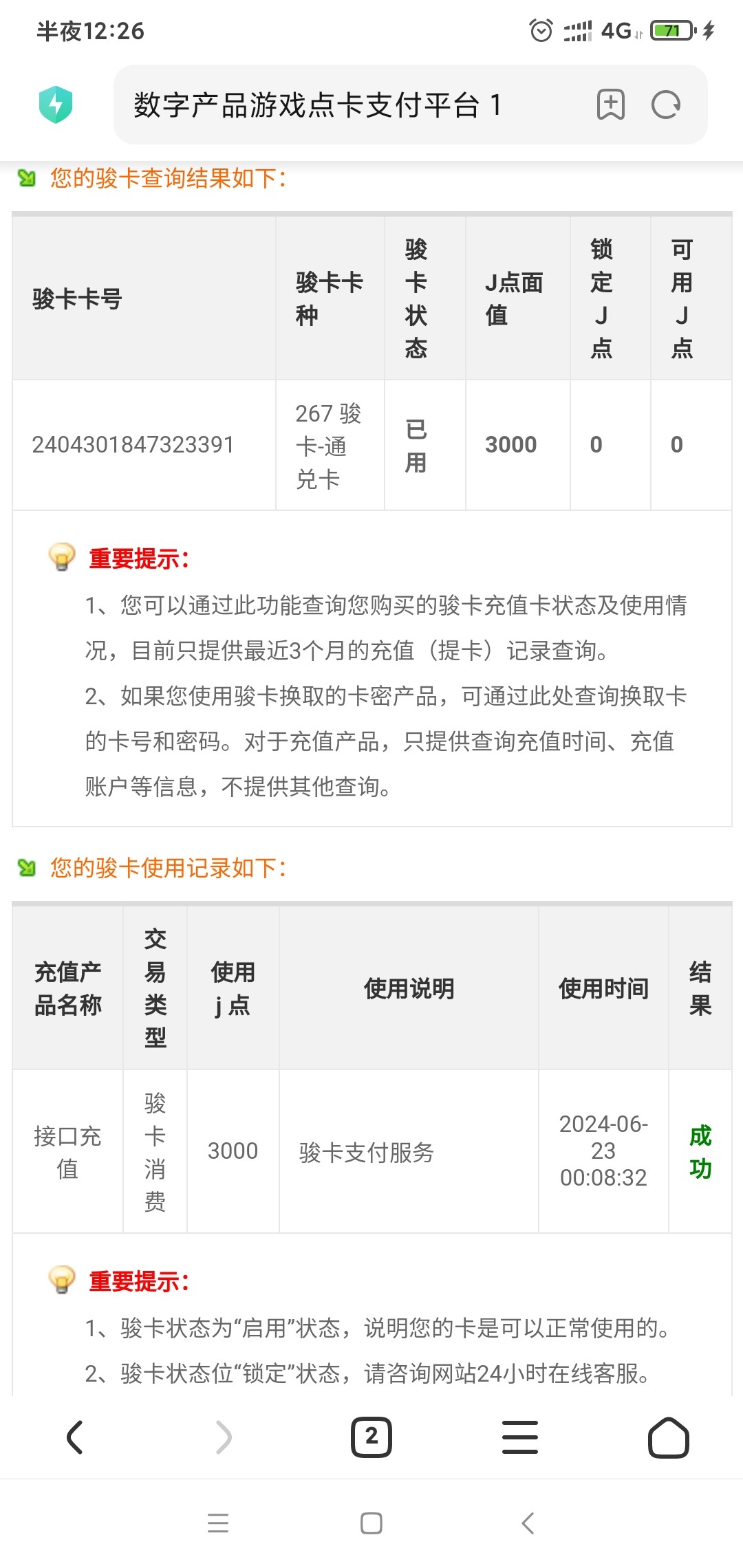Tap the forward navigation arrow in browser toolbar

click(x=223, y=1436)
